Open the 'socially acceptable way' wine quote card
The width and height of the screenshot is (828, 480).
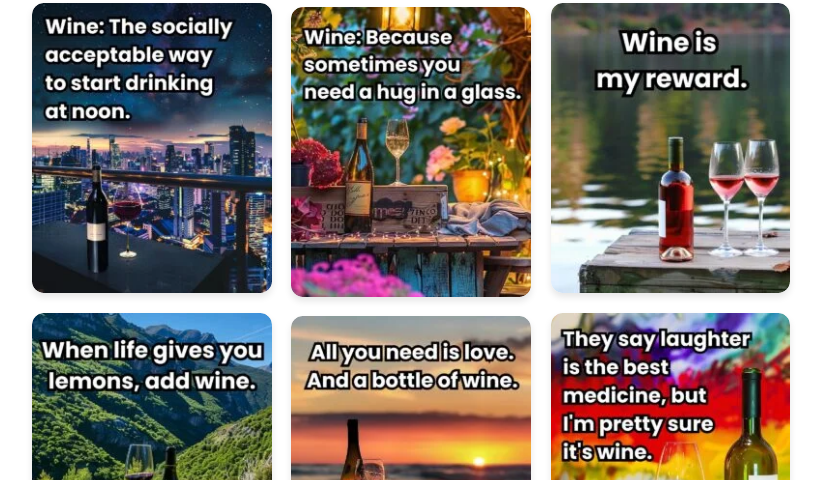(x=152, y=148)
